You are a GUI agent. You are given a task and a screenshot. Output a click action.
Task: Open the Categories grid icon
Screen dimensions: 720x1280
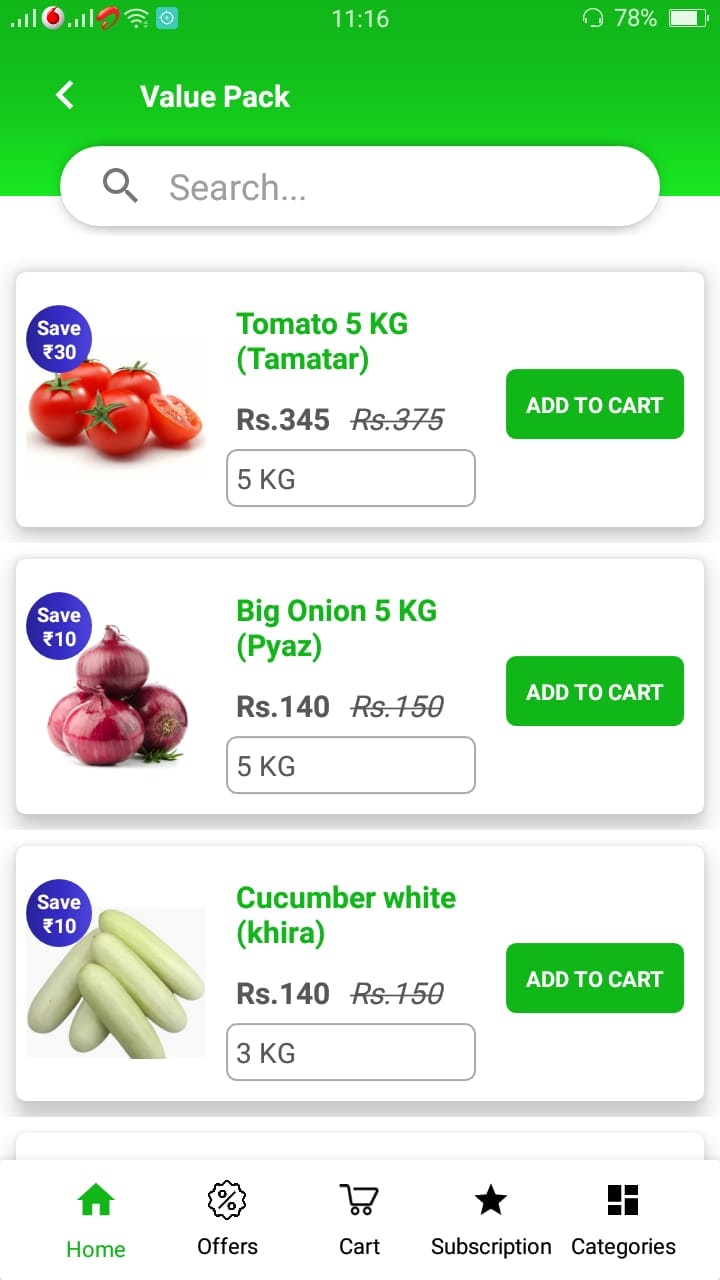click(622, 1198)
